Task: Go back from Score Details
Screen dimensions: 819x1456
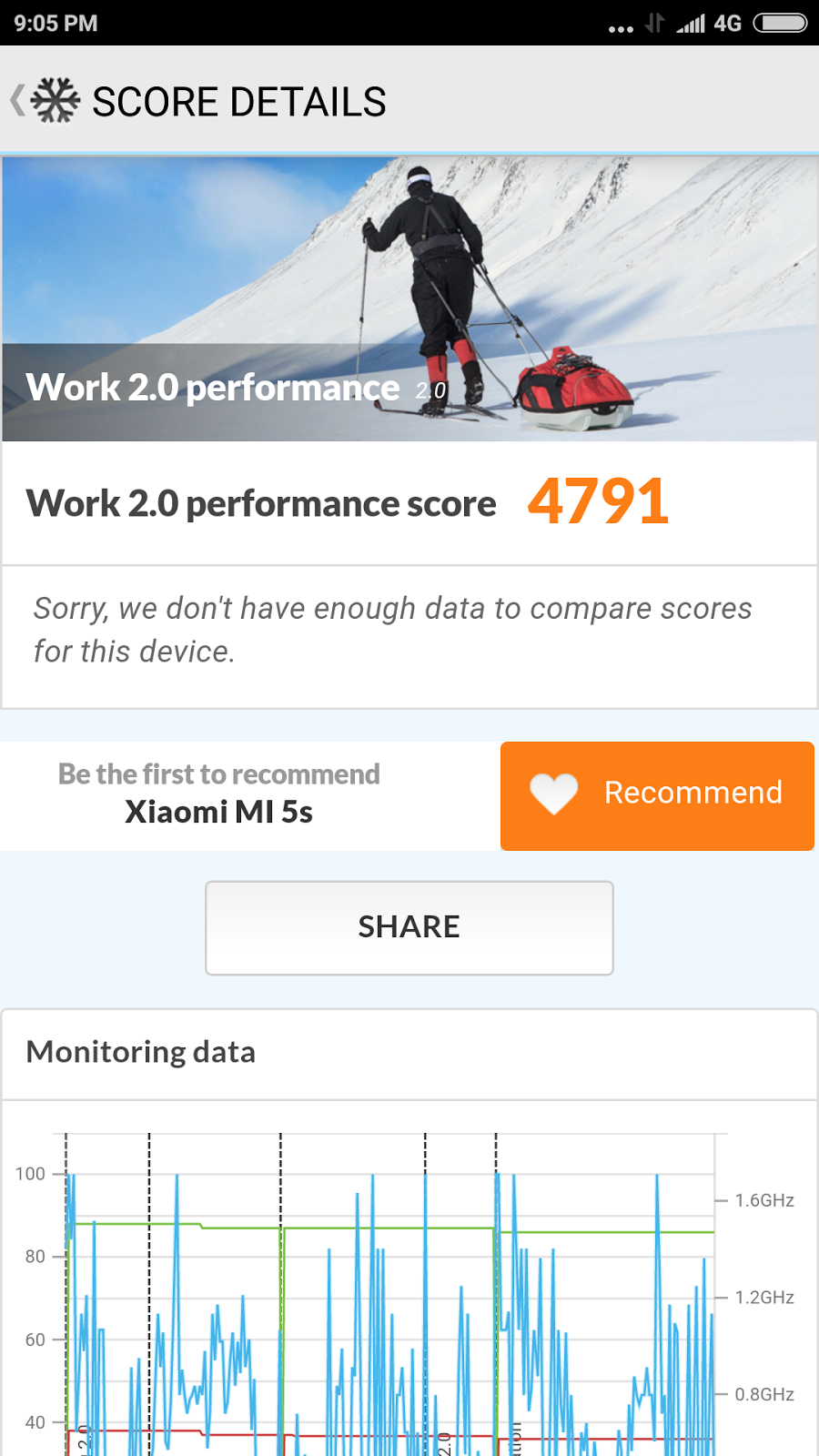Action: (x=20, y=100)
